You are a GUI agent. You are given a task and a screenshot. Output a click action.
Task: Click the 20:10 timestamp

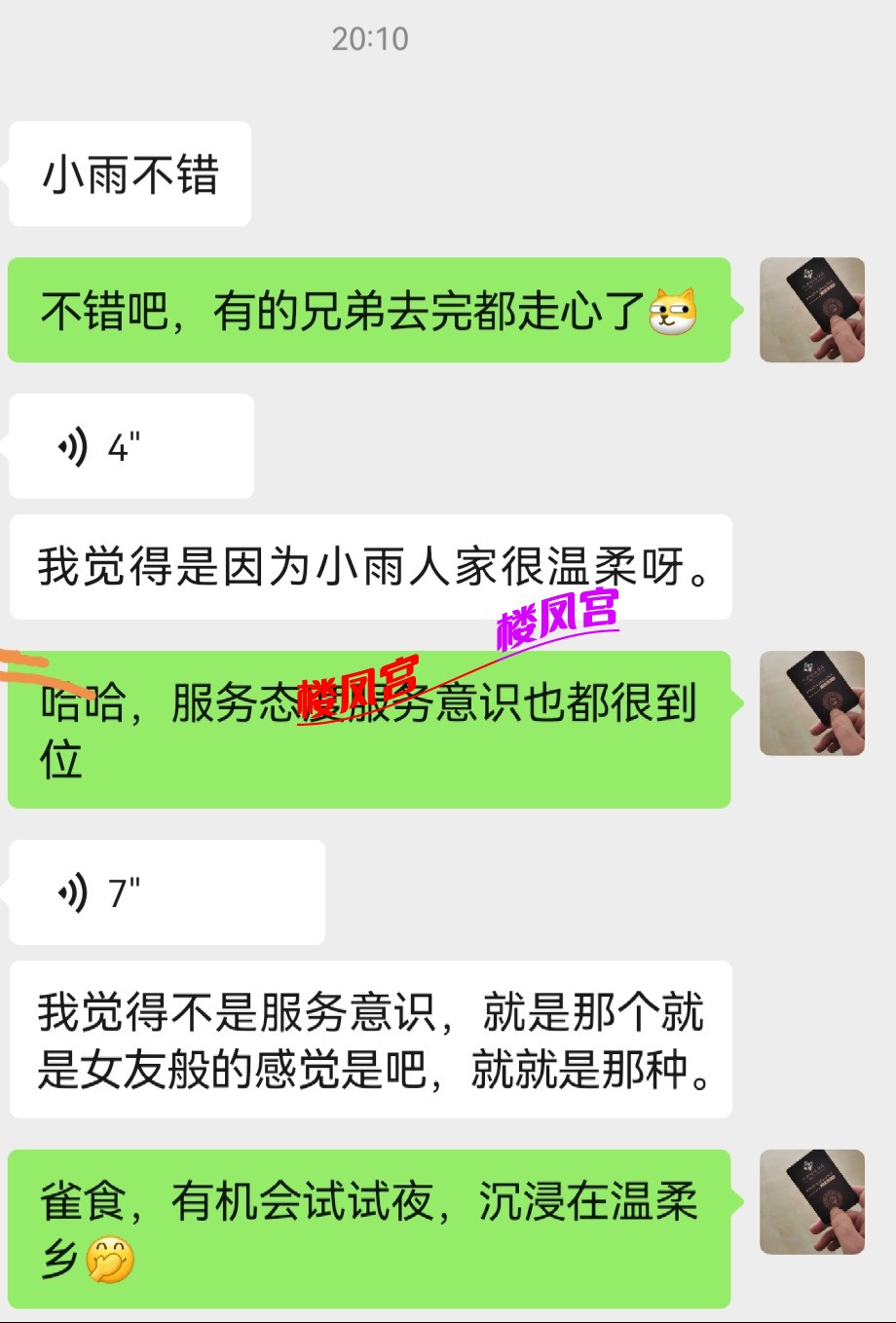pos(368,39)
